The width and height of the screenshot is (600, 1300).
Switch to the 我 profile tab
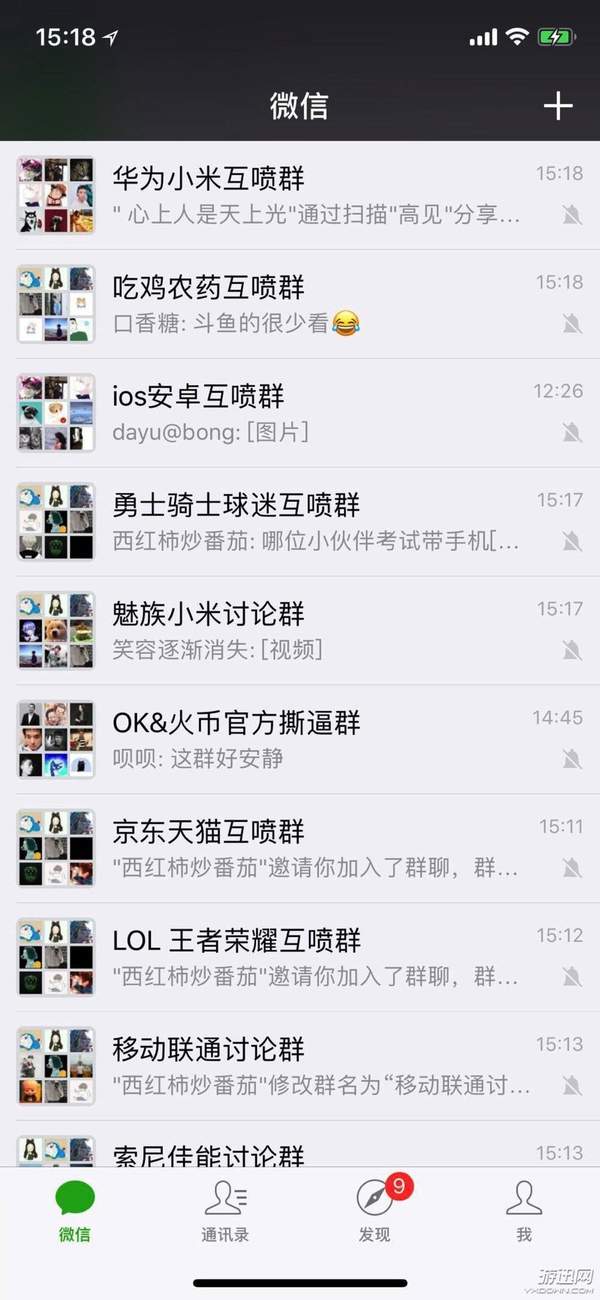[x=524, y=1211]
